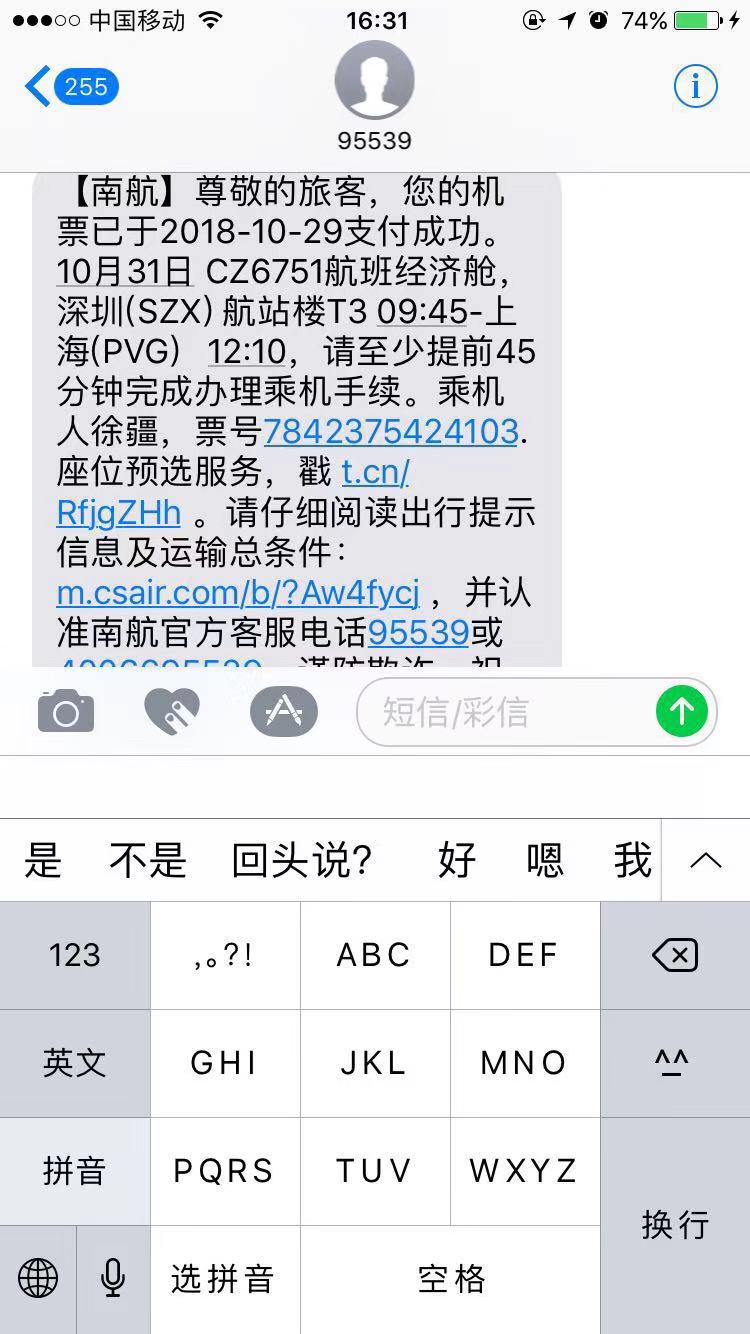Screen dimensions: 750x1334
Task: Pick the suggested word 不是
Action: coord(148,860)
